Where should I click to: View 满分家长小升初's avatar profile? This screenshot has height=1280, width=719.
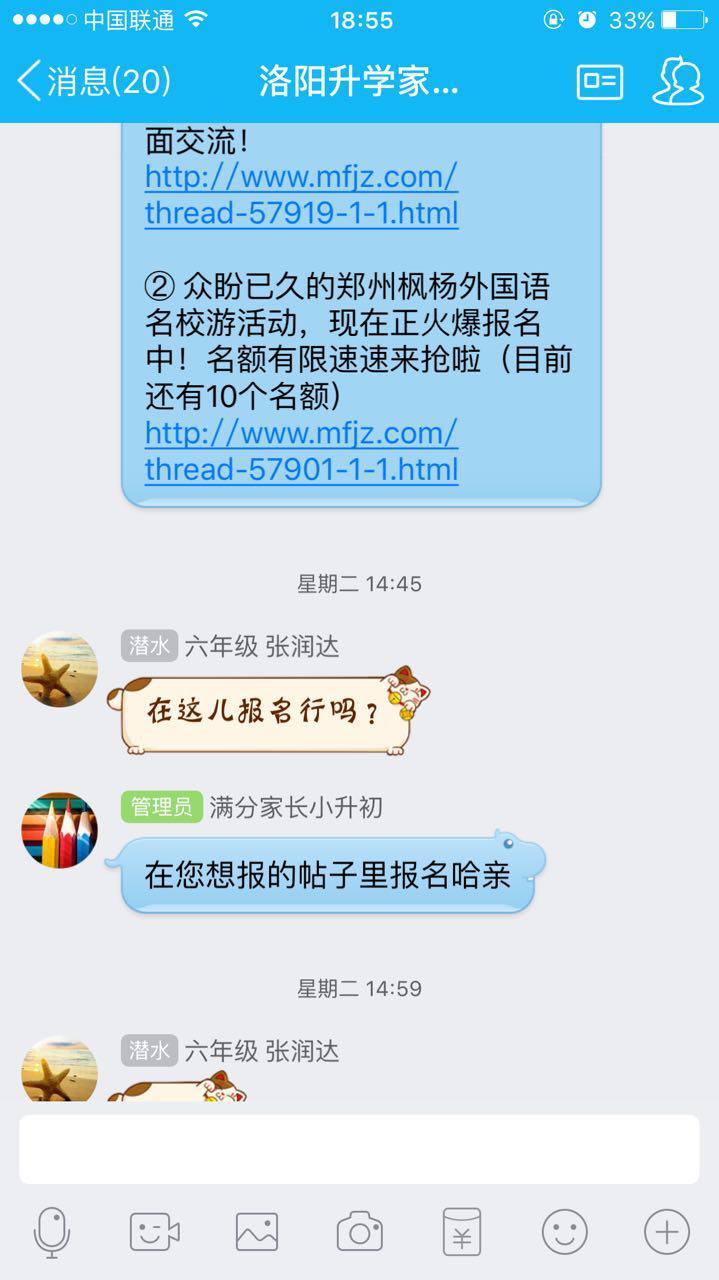click(60, 830)
